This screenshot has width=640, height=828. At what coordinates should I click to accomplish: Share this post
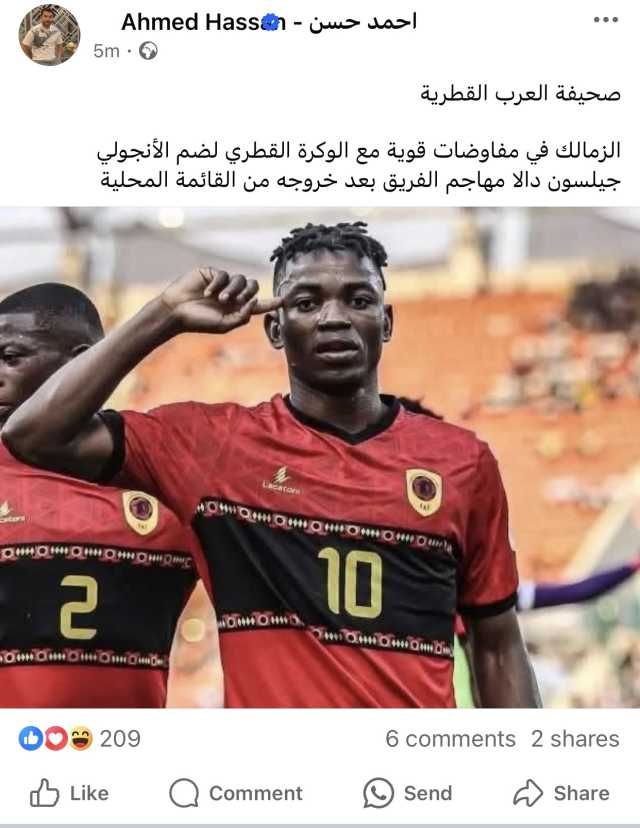point(561,793)
